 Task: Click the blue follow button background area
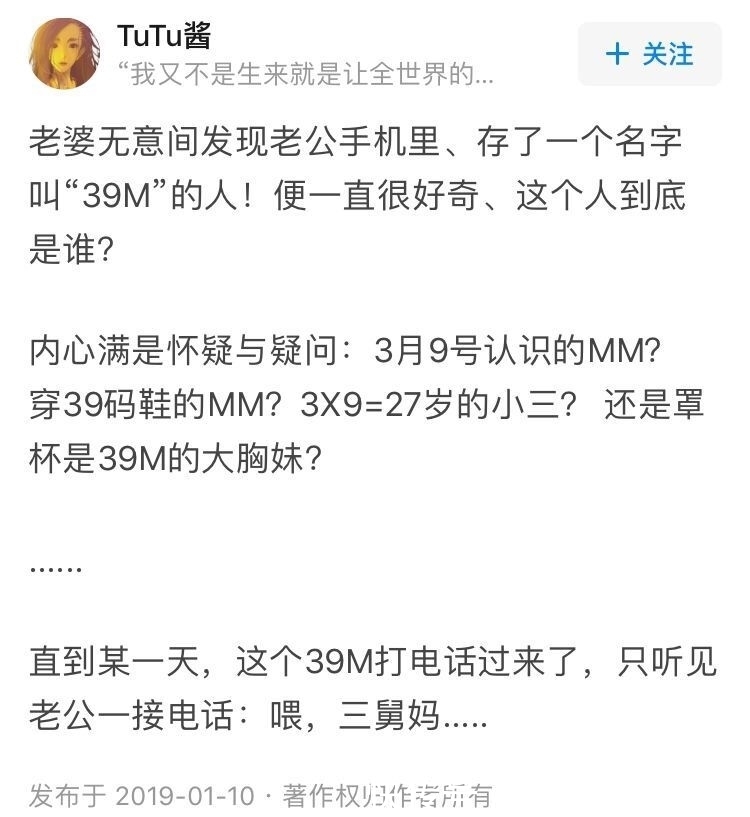[x=648, y=55]
